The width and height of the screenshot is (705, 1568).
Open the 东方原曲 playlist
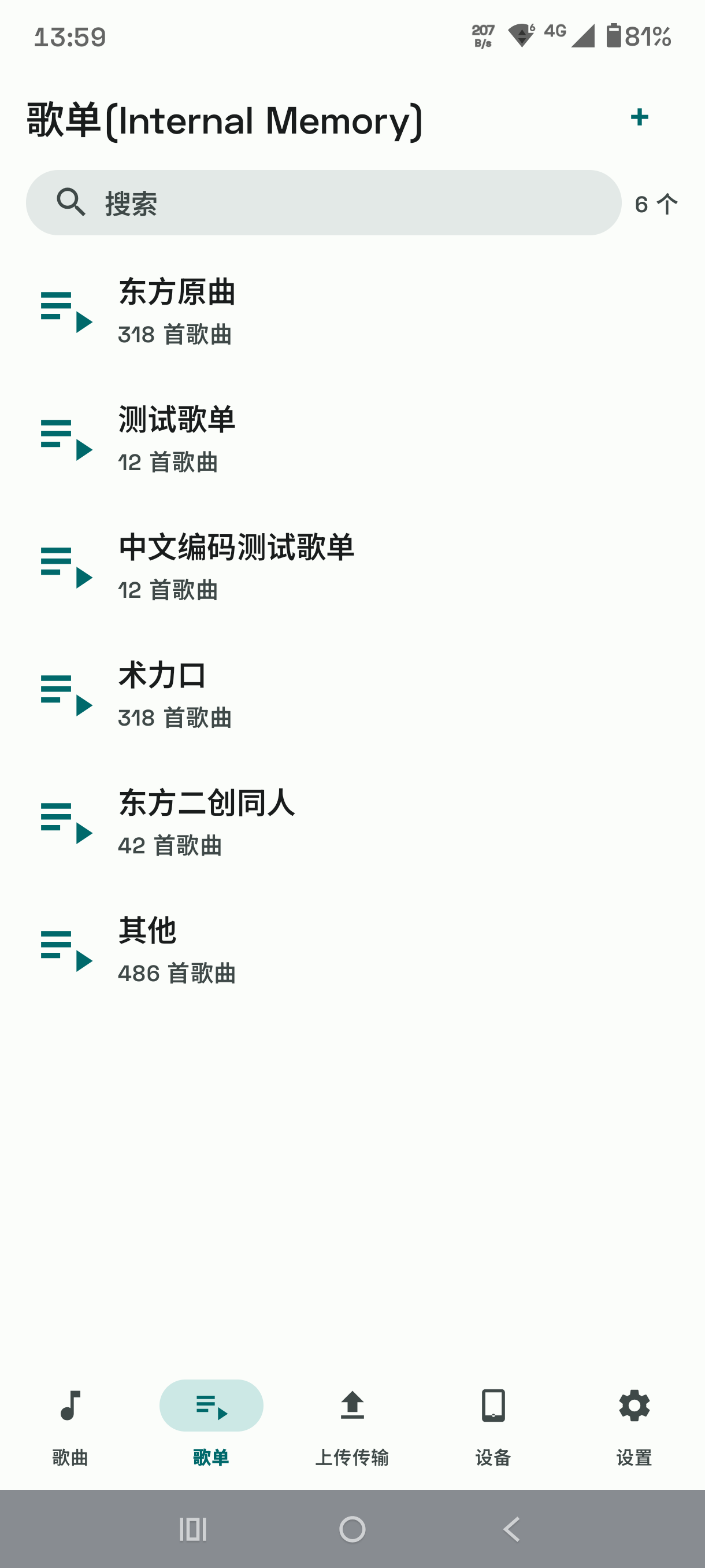352,312
